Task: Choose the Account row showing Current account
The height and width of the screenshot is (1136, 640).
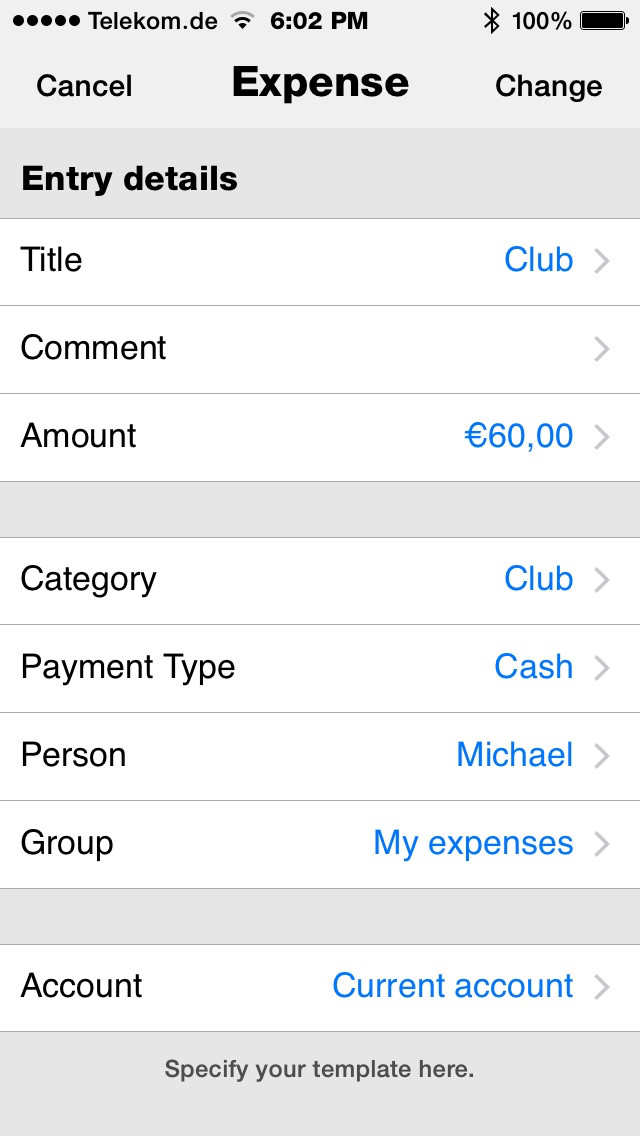Action: pos(320,987)
